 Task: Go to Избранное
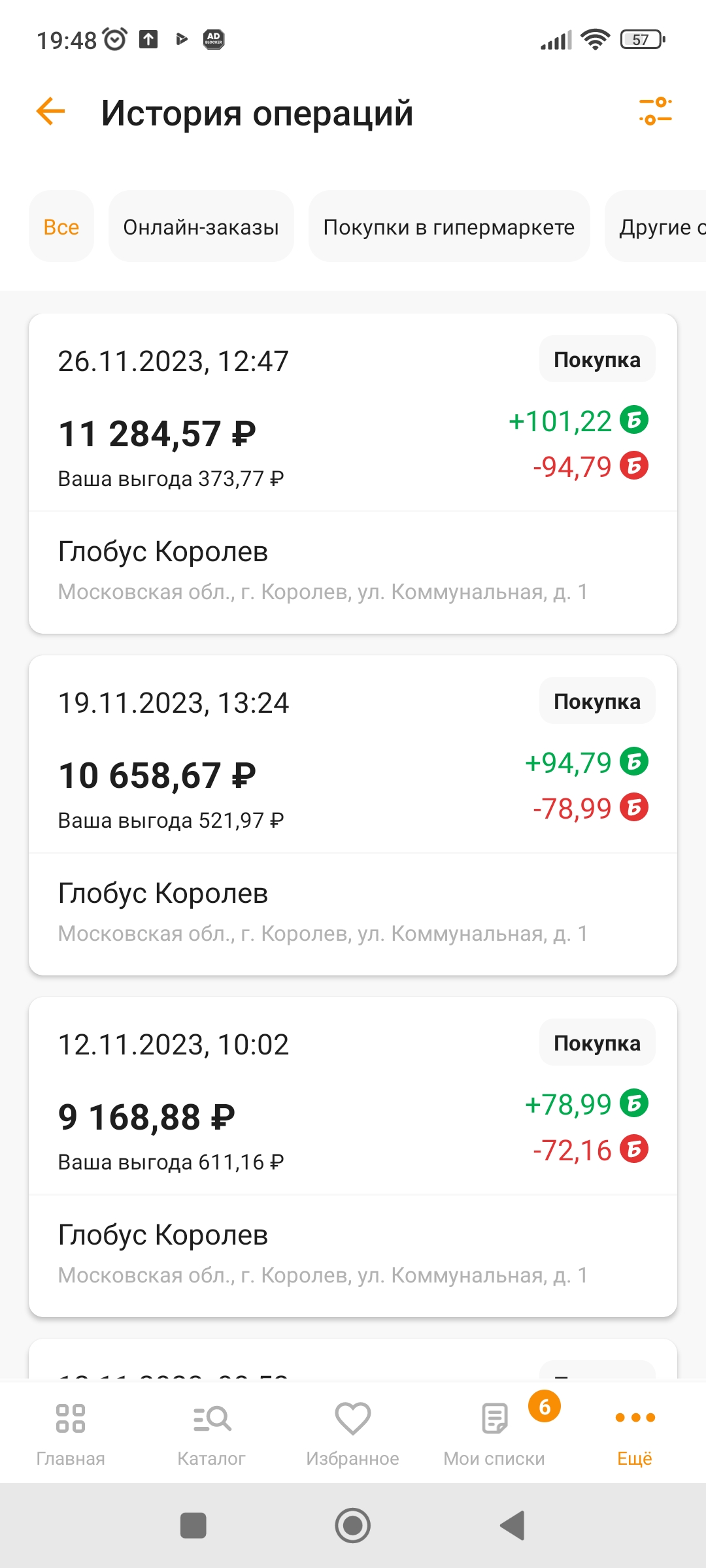coord(353,1431)
